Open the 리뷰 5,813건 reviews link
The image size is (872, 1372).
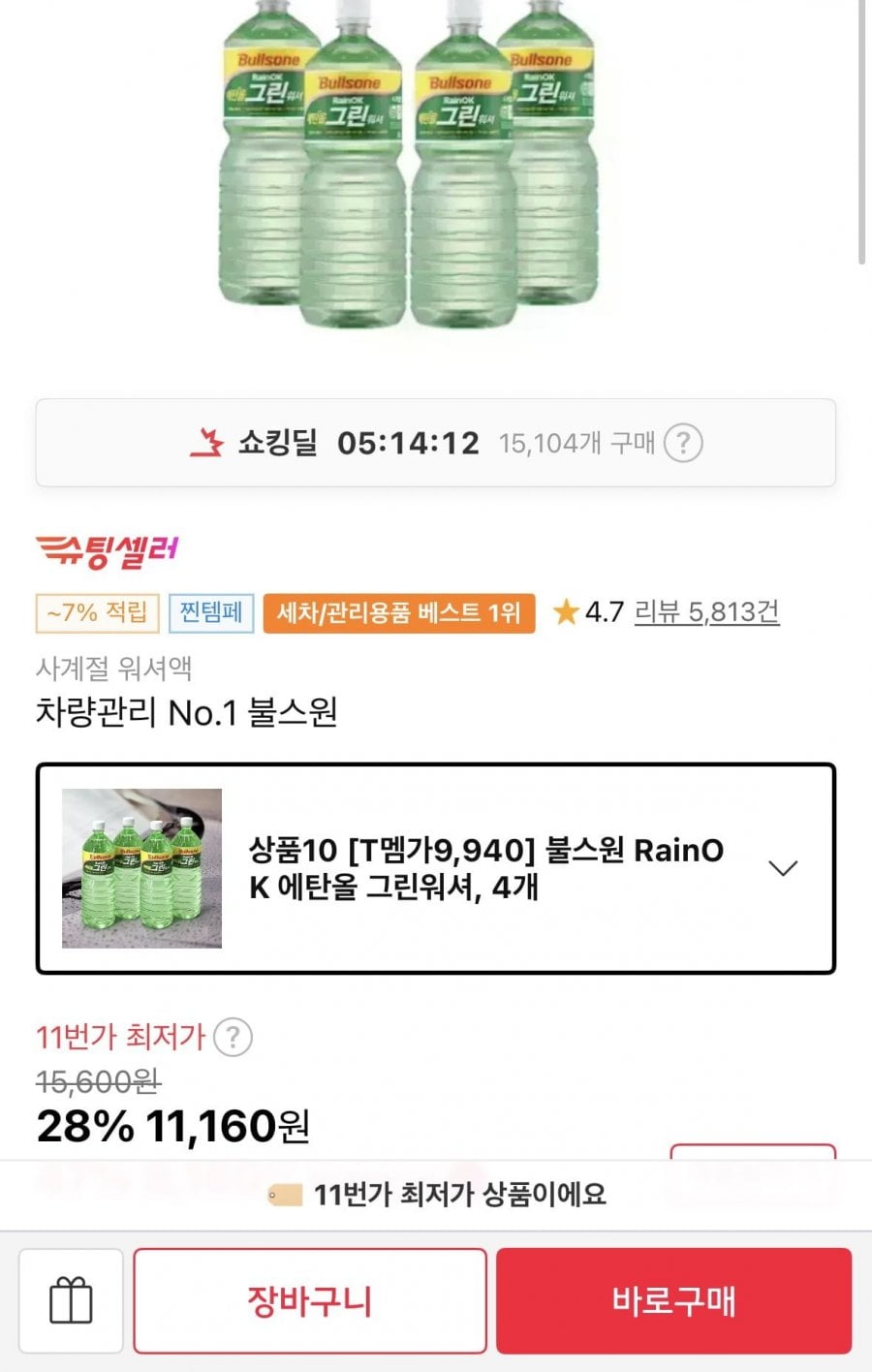(706, 612)
